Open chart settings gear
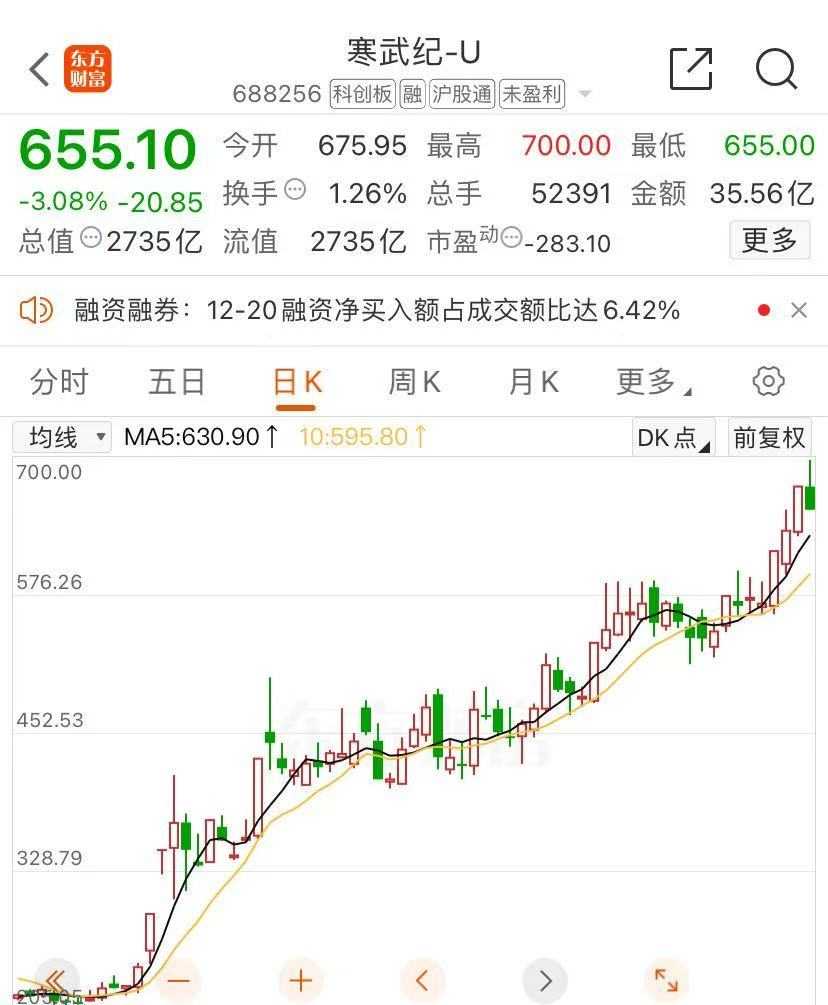 coord(768,381)
